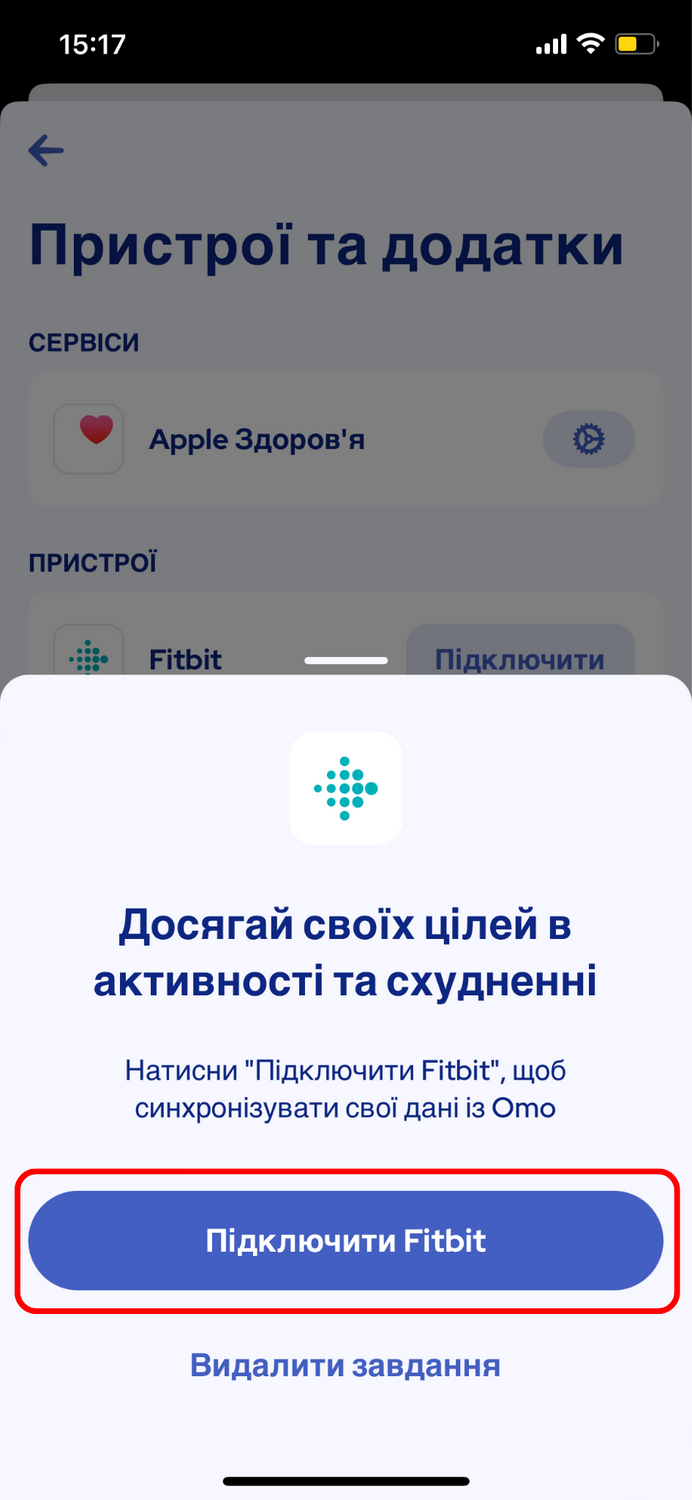Select Видалити завдання link
This screenshot has width=692, height=1500.
pos(346,1365)
